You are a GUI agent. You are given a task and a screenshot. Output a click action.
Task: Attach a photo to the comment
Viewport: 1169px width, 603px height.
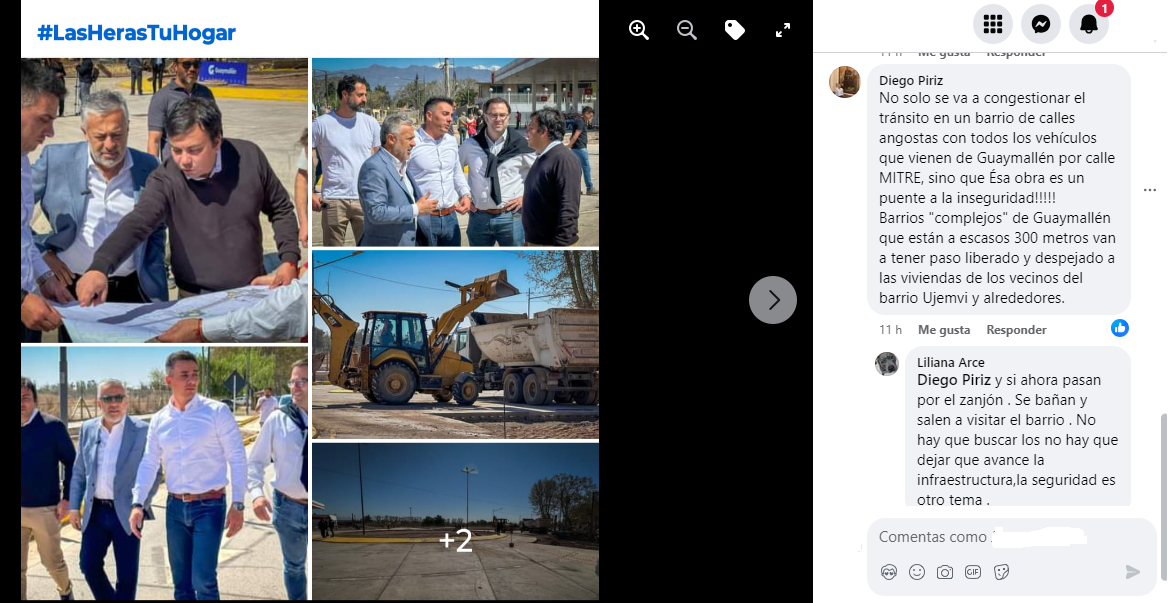[945, 572]
